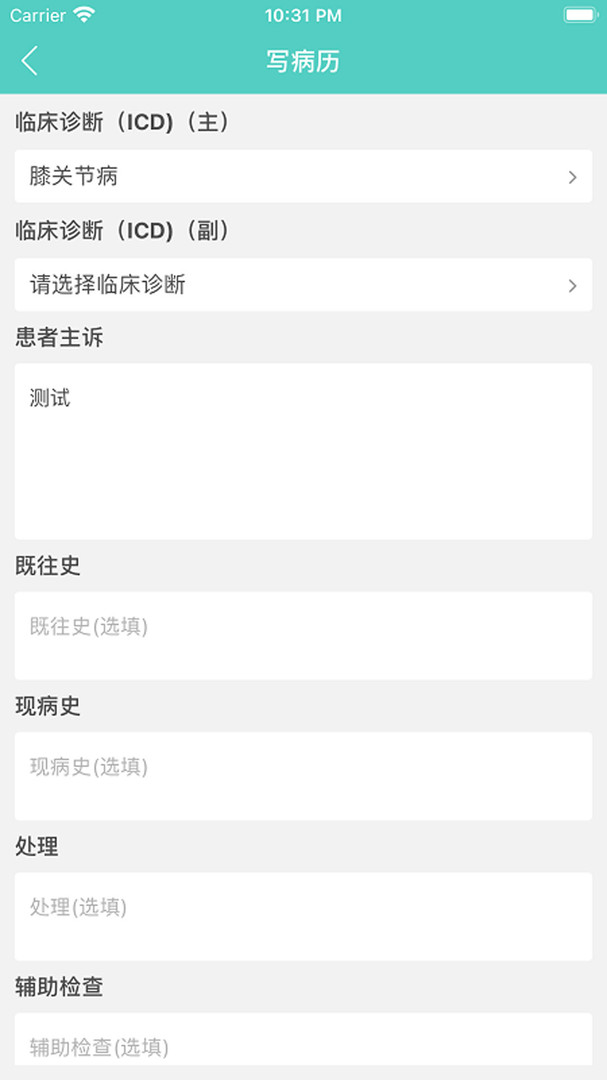Enter the 处理(选填) field

303,915
